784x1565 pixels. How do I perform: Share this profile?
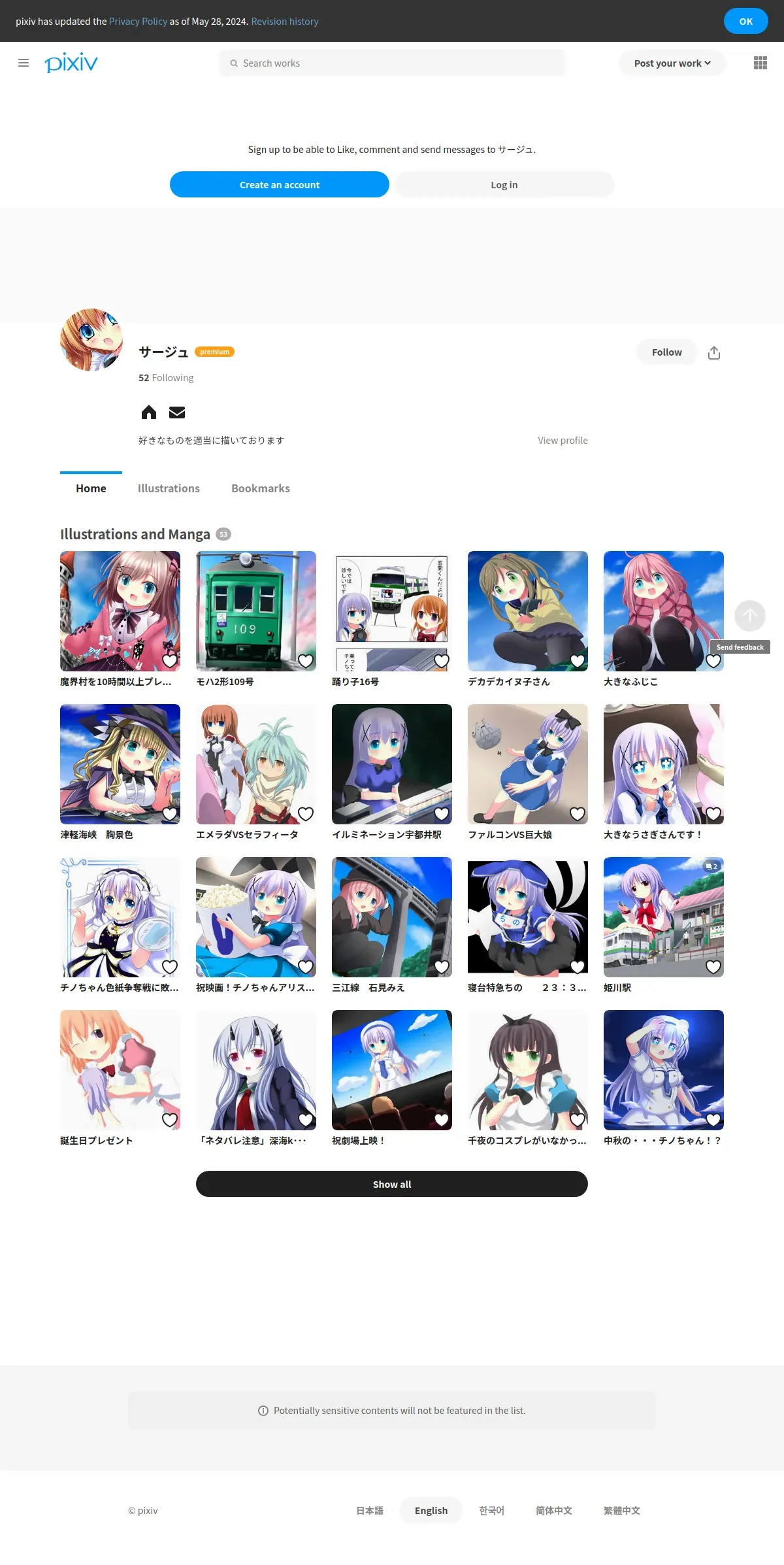coord(714,352)
